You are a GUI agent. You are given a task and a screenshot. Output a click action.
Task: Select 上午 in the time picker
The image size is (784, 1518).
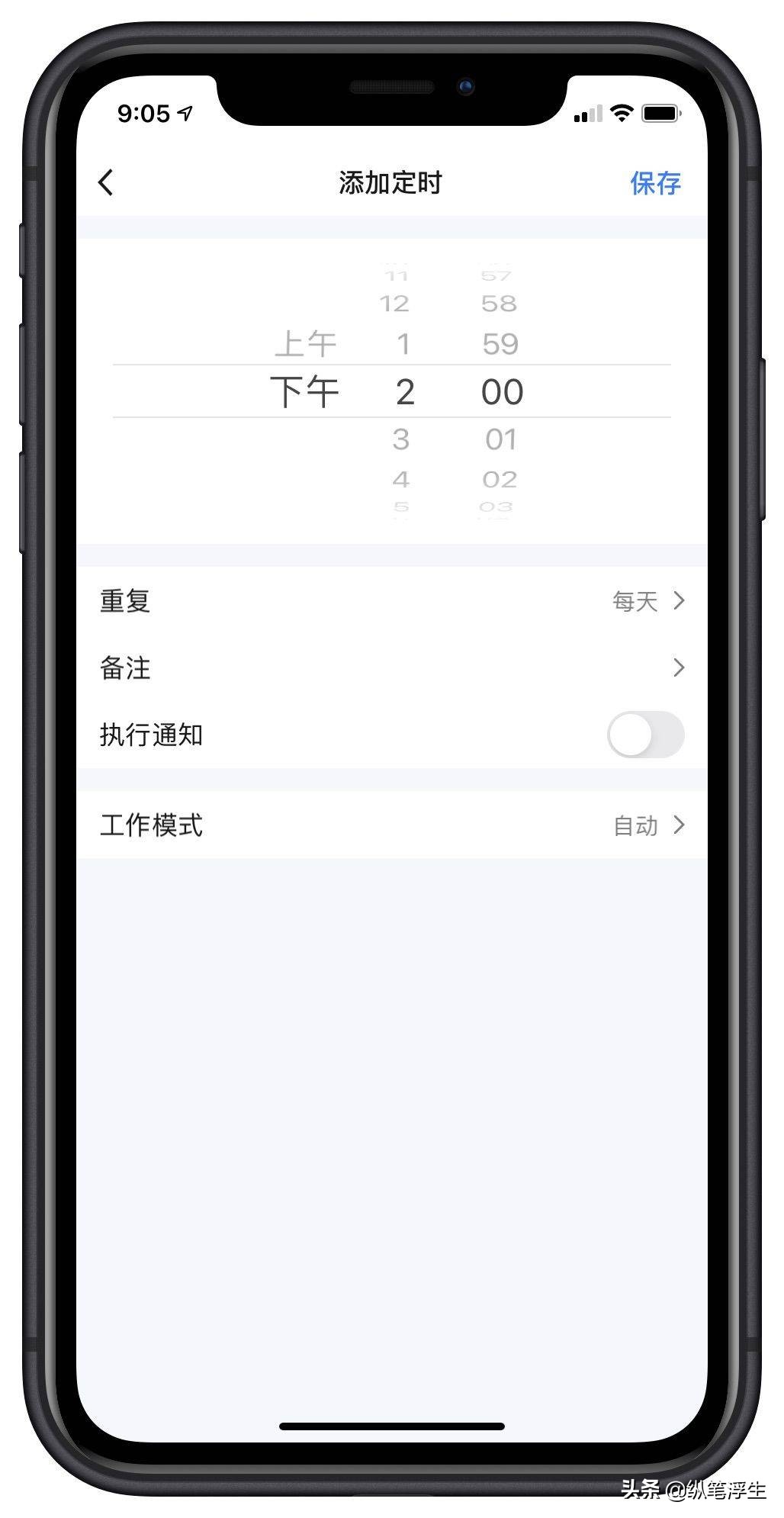305,344
